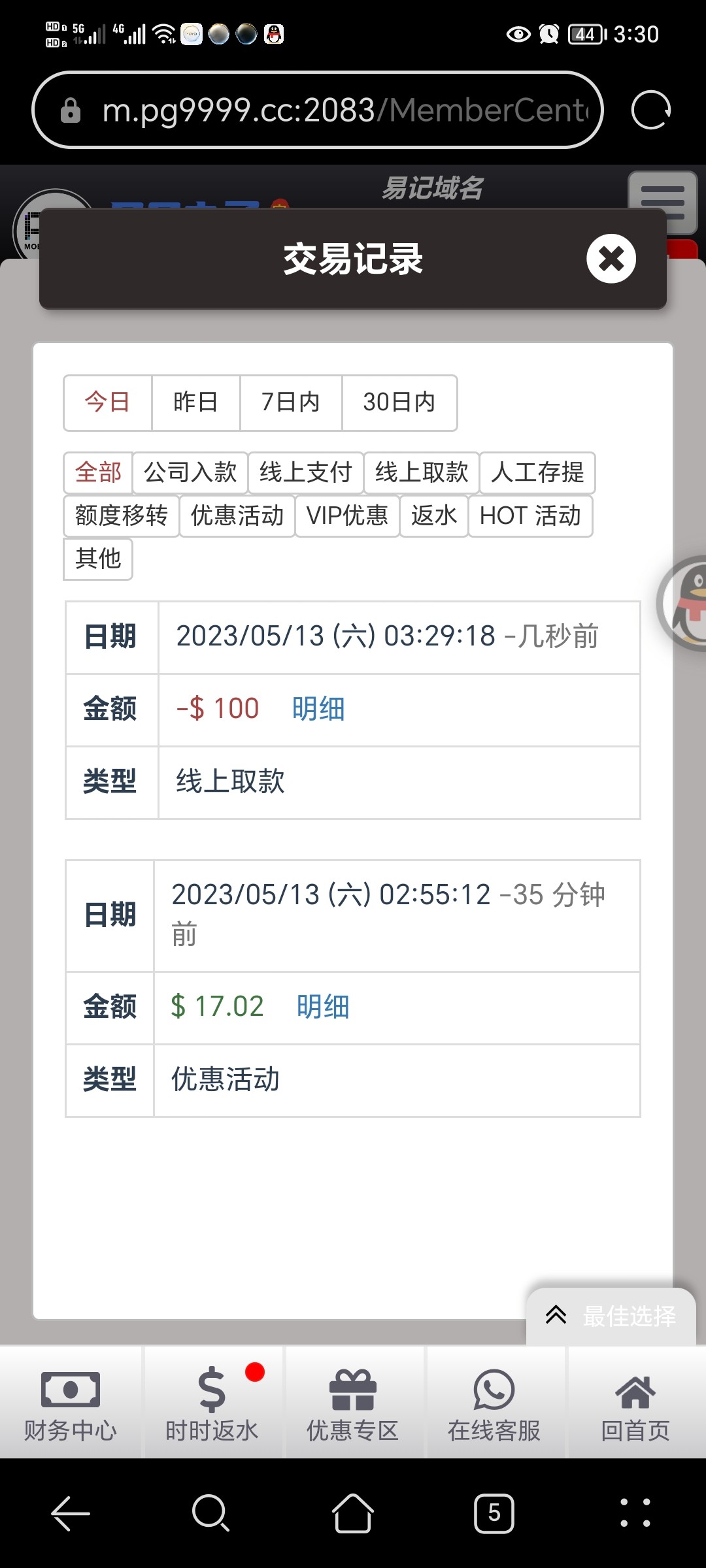706x1568 pixels.
Task: Filter by 公司入款
Action: tap(190, 472)
